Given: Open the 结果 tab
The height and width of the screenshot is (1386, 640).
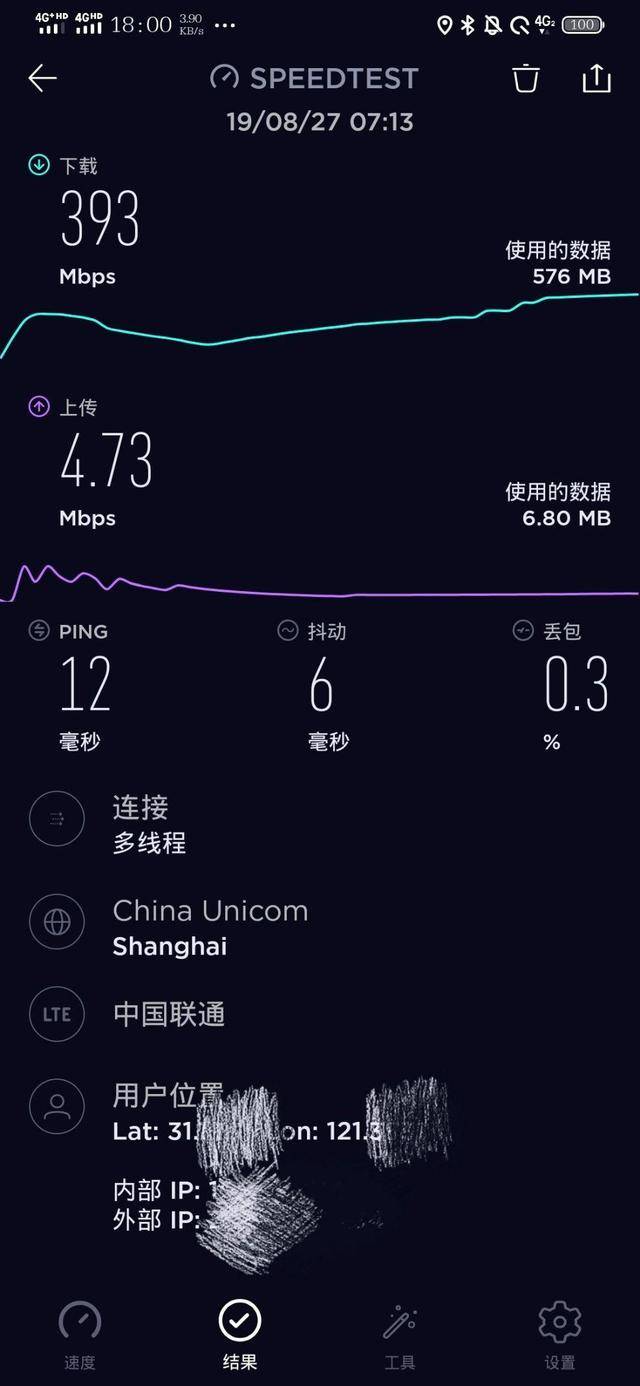Looking at the screenshot, I should coord(240,1335).
